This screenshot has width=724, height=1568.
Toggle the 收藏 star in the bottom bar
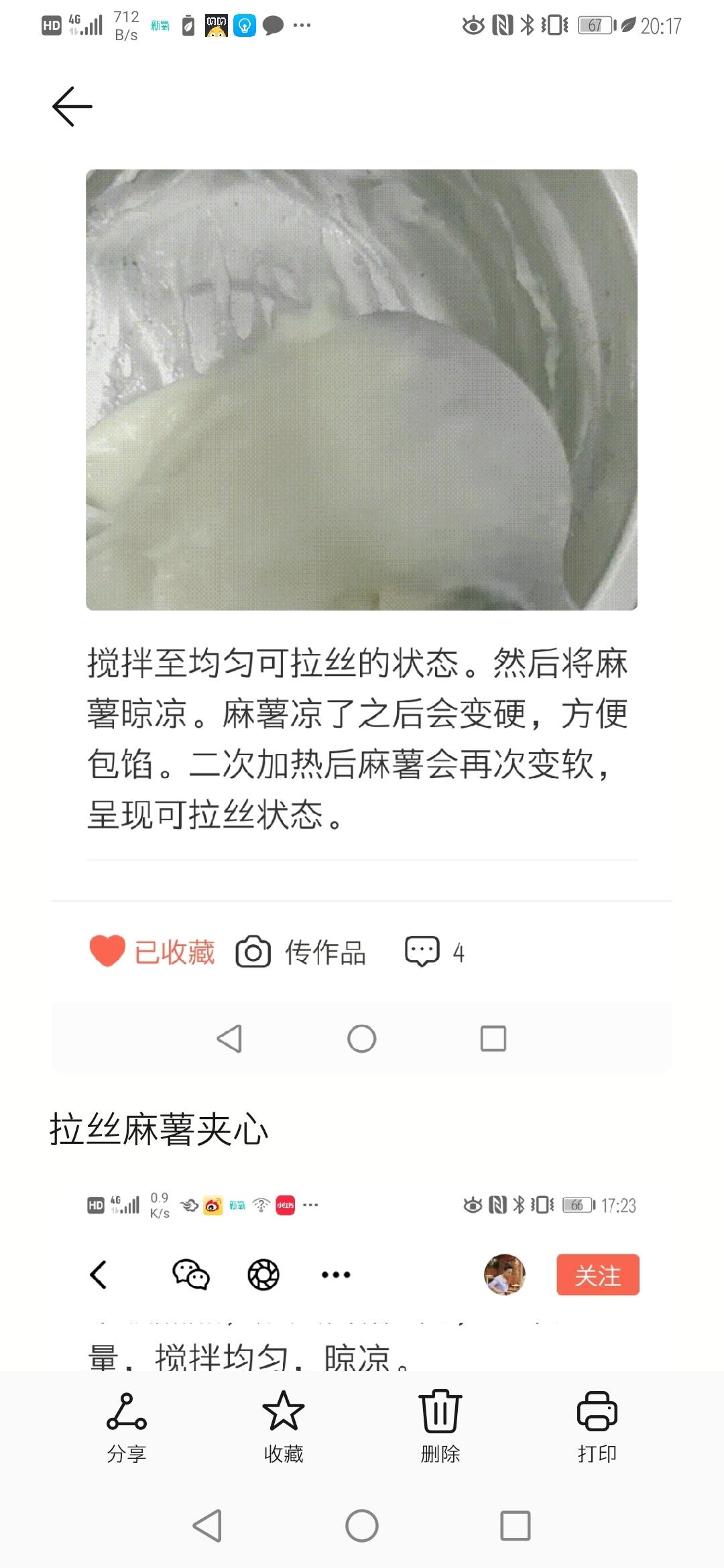coord(283,1411)
